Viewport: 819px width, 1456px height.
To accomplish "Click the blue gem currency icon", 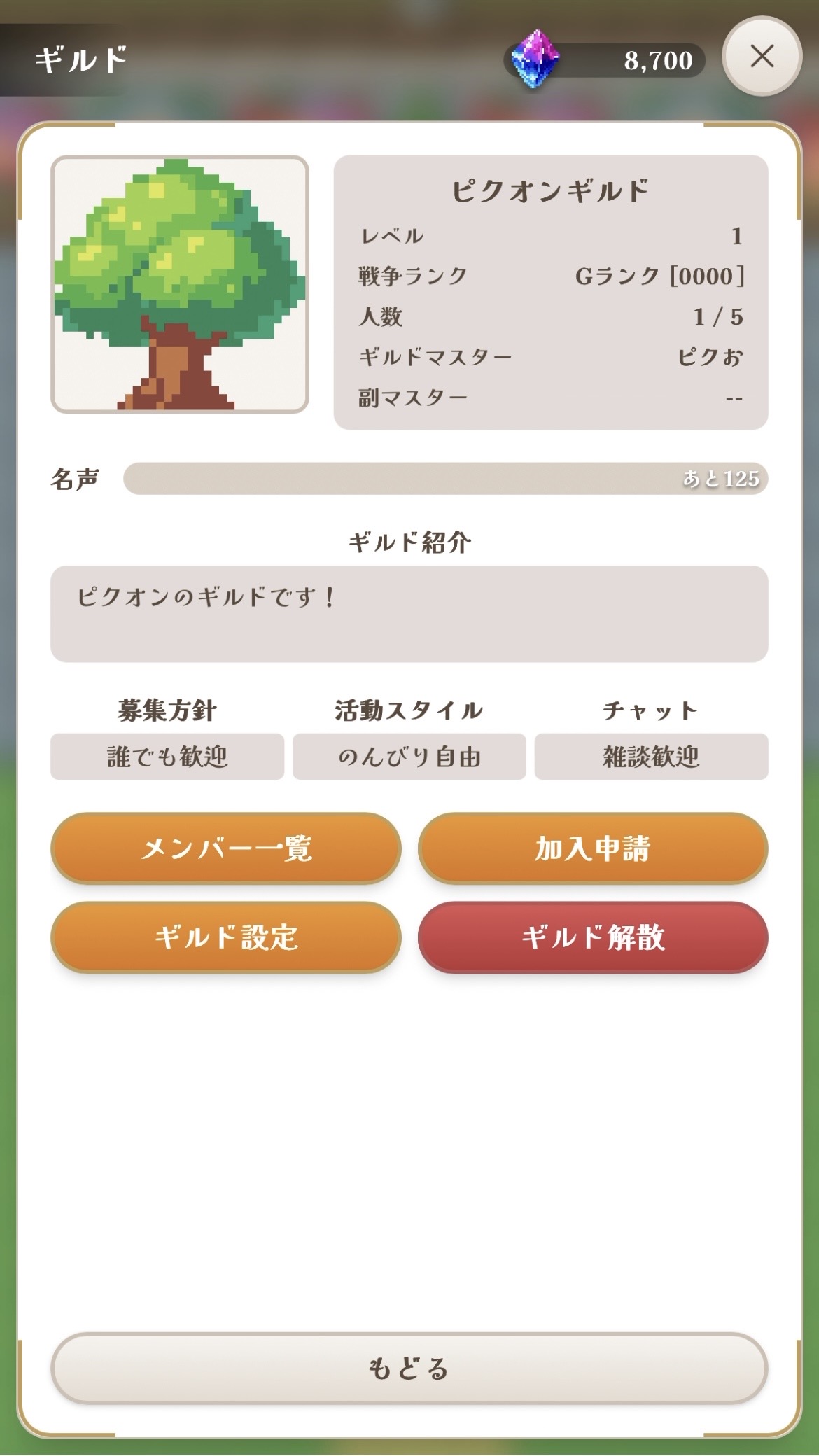I will [x=536, y=59].
